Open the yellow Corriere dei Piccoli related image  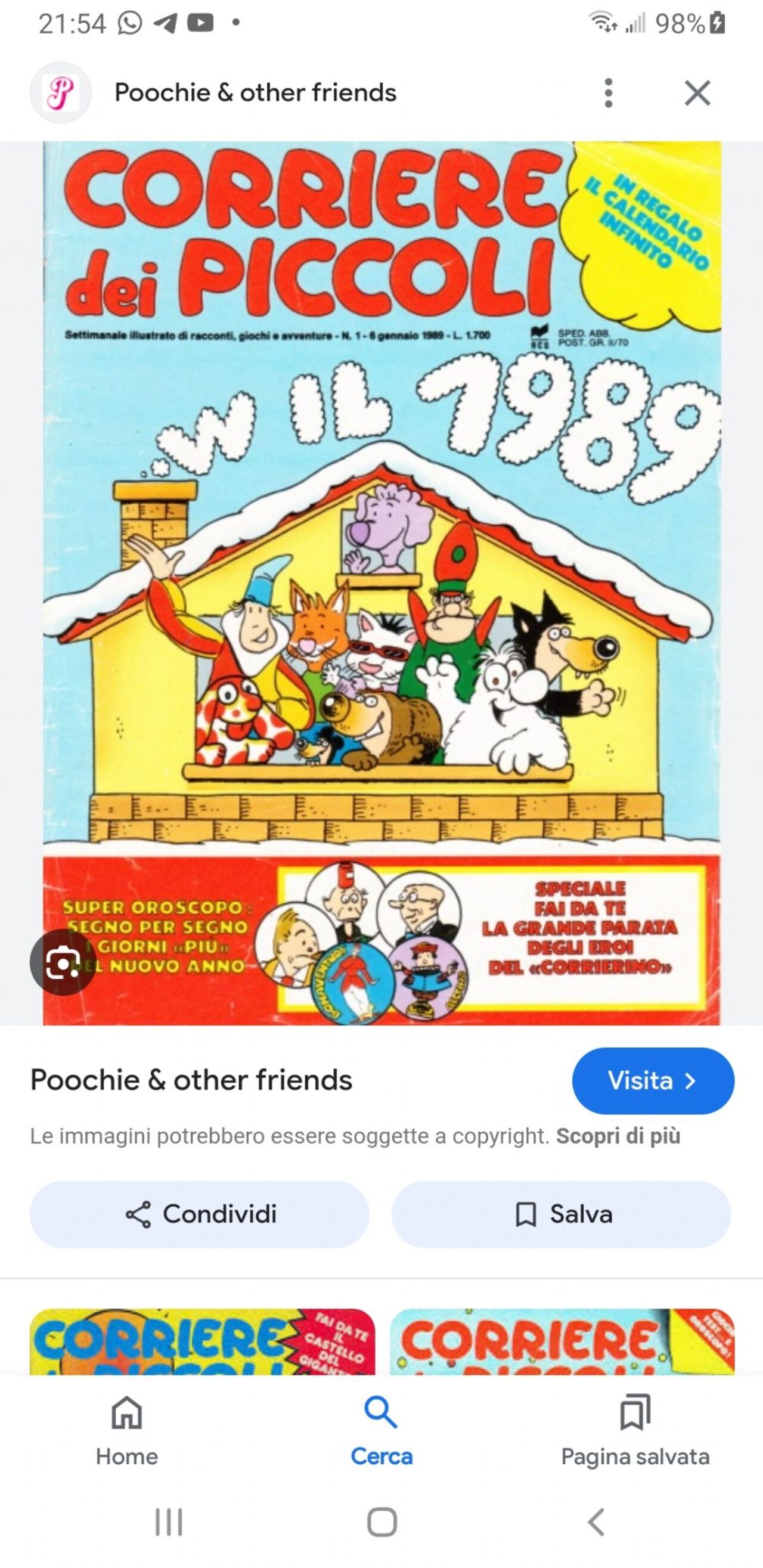202,1341
